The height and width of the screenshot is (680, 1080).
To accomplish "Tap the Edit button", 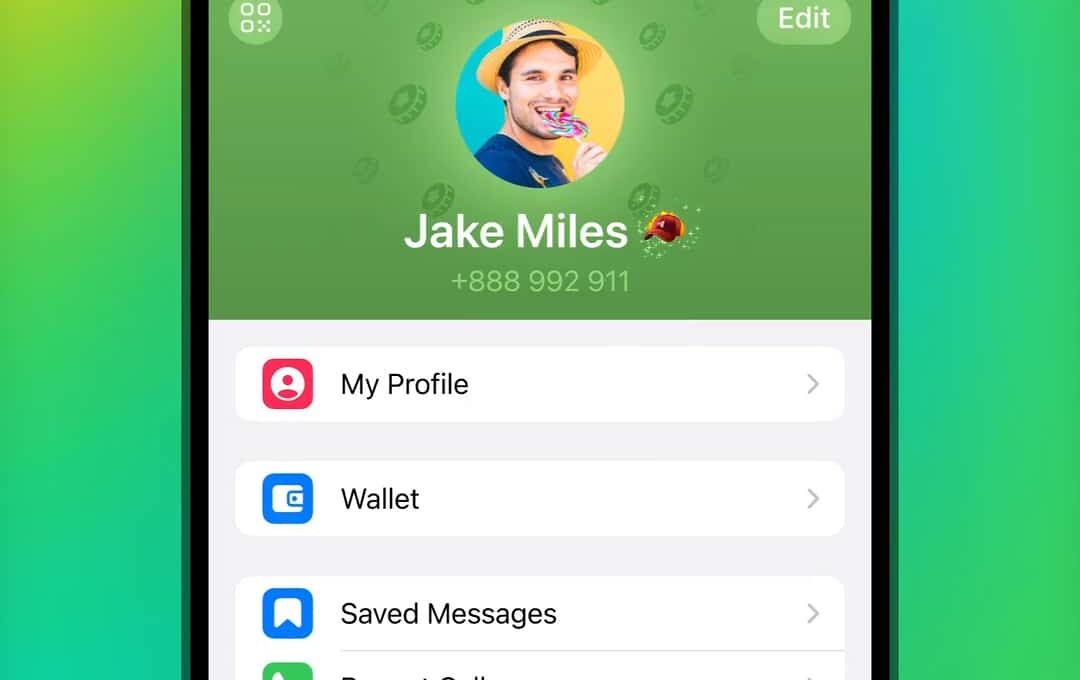I will [x=803, y=18].
